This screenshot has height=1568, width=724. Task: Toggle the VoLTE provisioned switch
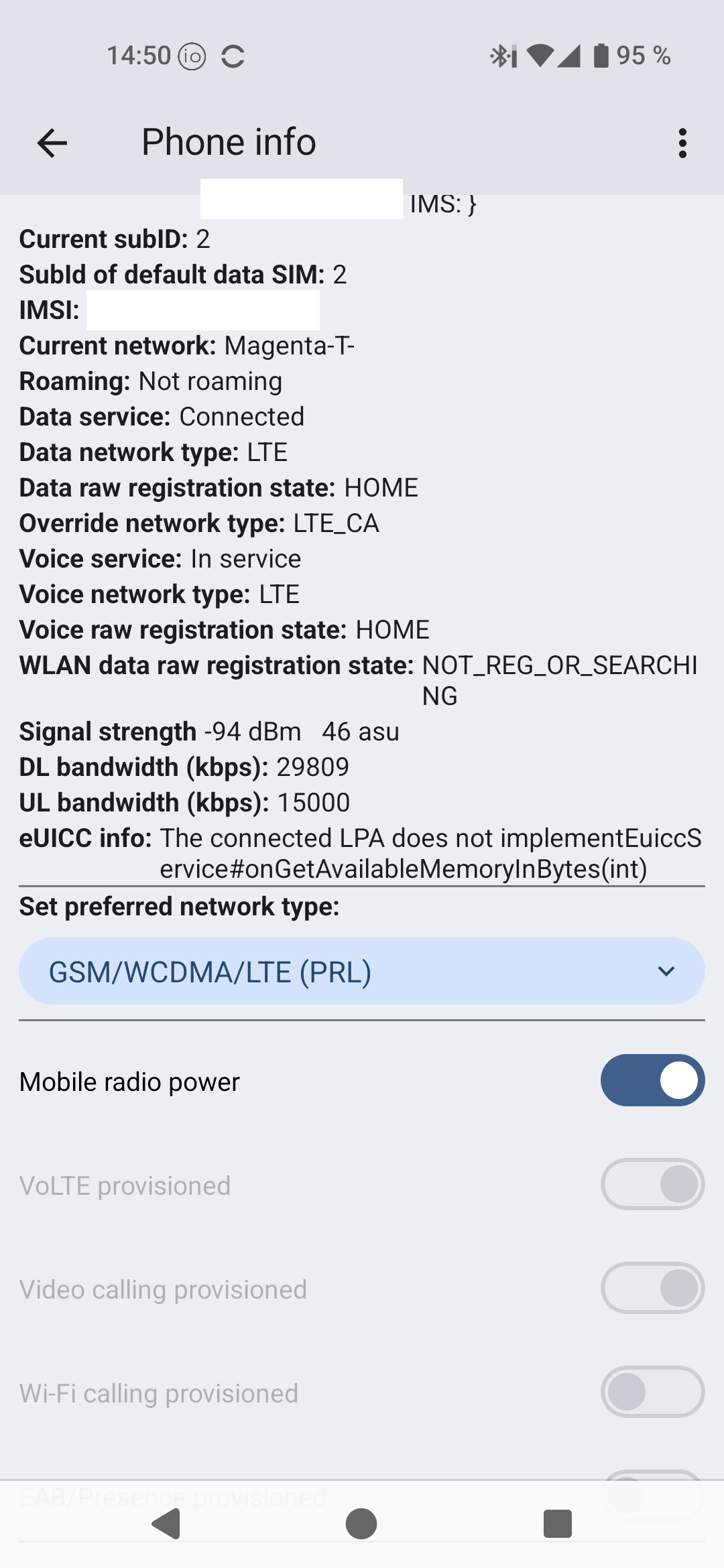click(652, 1184)
